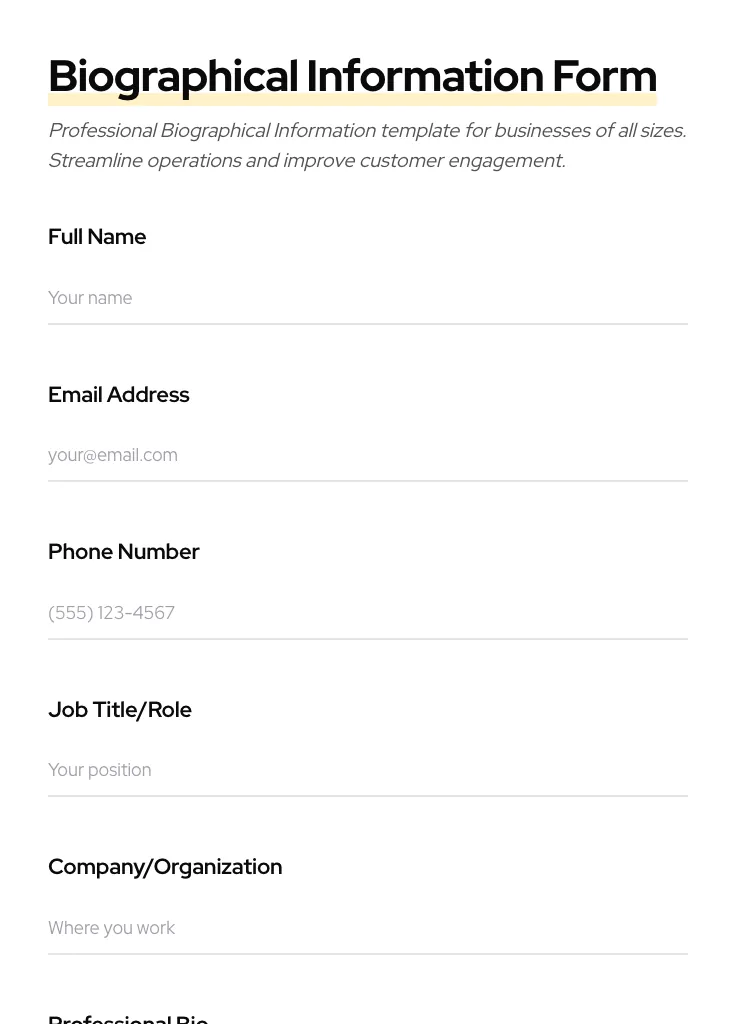Image resolution: width=736 pixels, height=1024 pixels.
Task: Tap the Company/Organization input field
Action: (367, 928)
